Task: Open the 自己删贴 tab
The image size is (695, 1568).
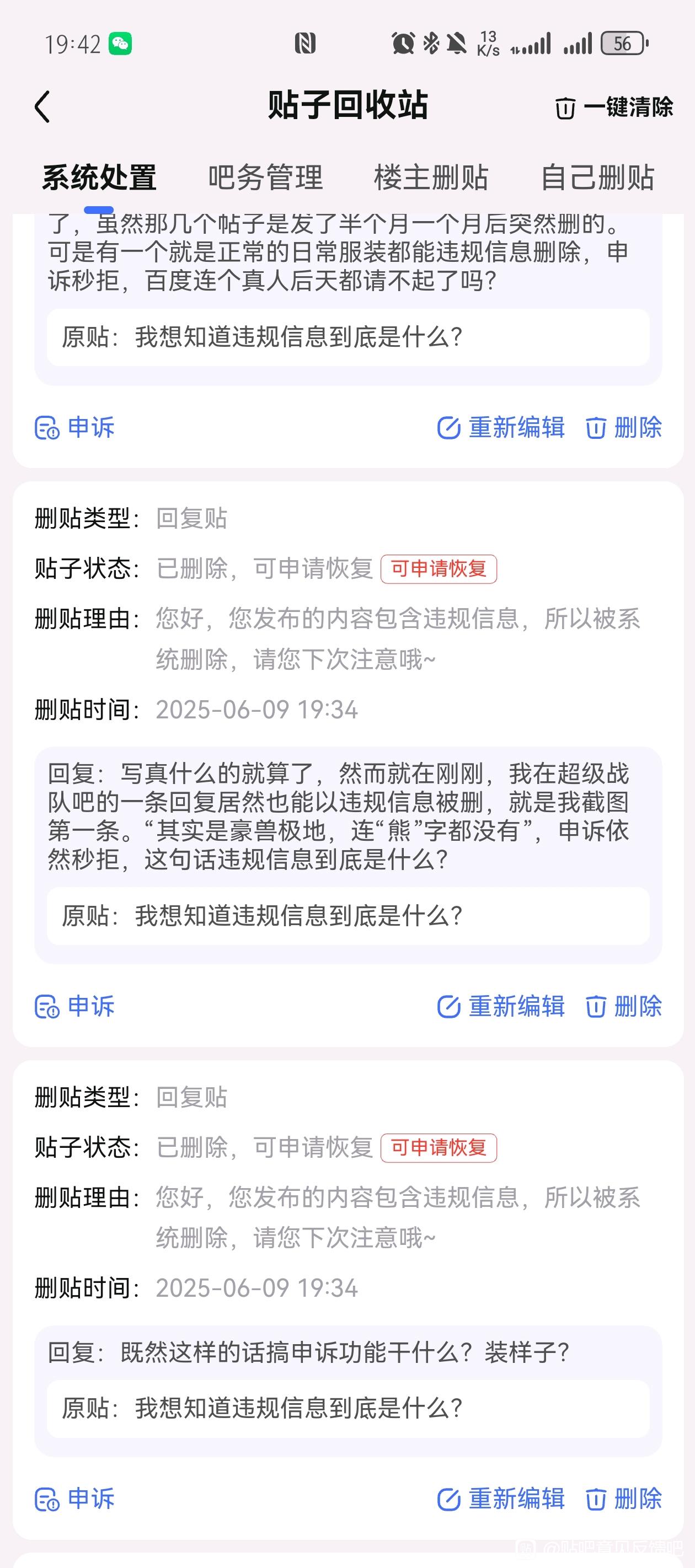Action: (597, 178)
